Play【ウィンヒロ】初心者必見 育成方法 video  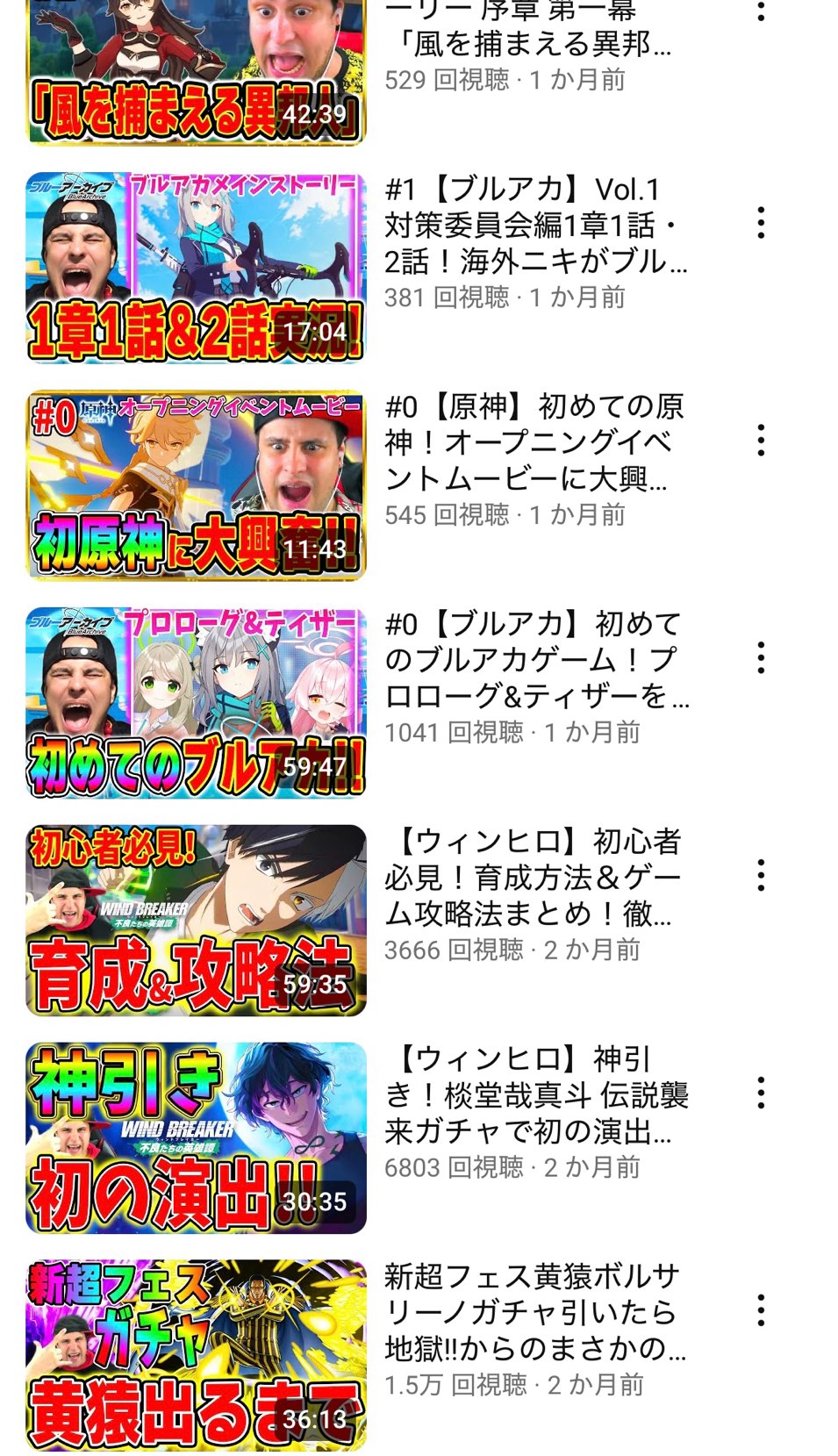[196, 920]
